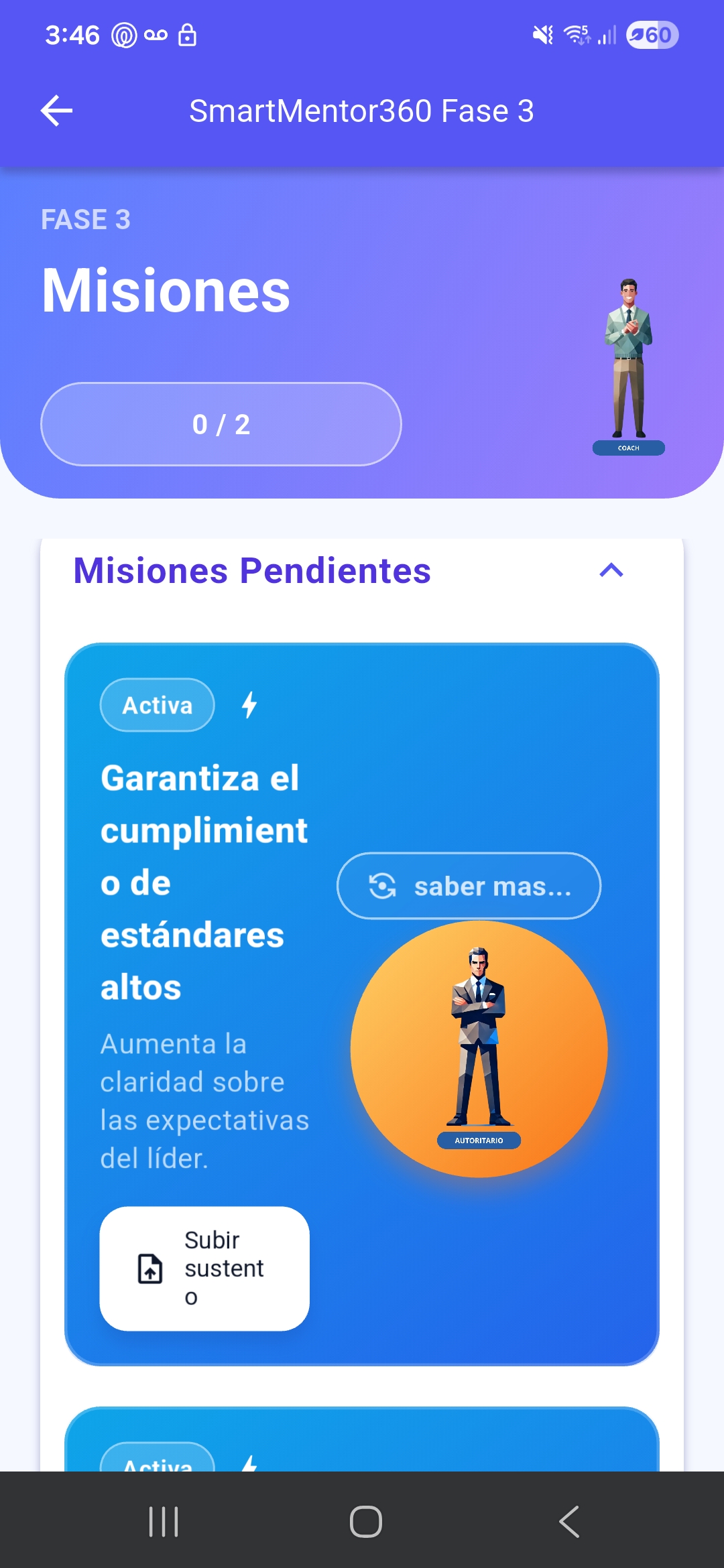724x1568 pixels.
Task: Open recent apps from navigation bar
Action: (x=164, y=1521)
